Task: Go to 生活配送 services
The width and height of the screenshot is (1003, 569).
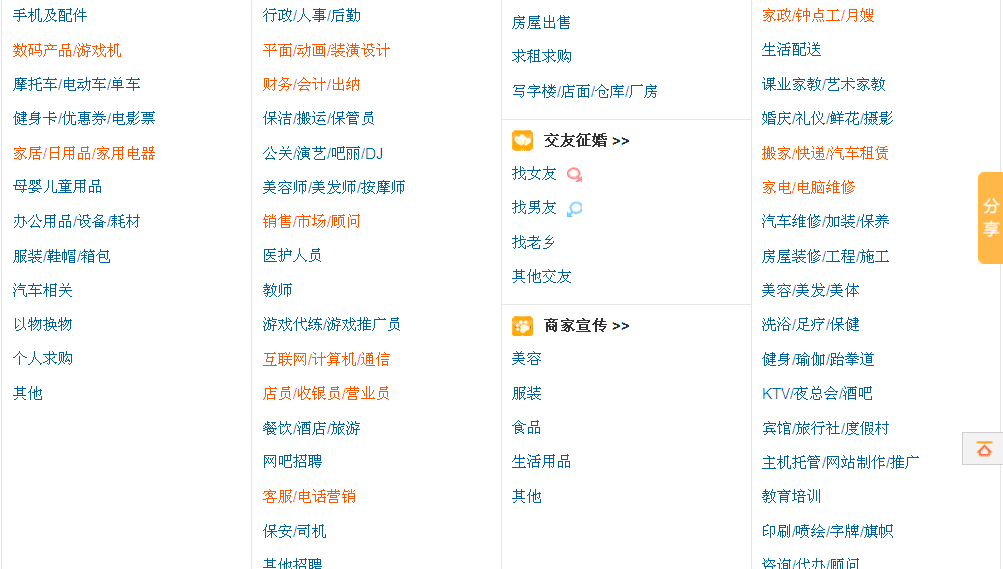Action: coord(791,49)
